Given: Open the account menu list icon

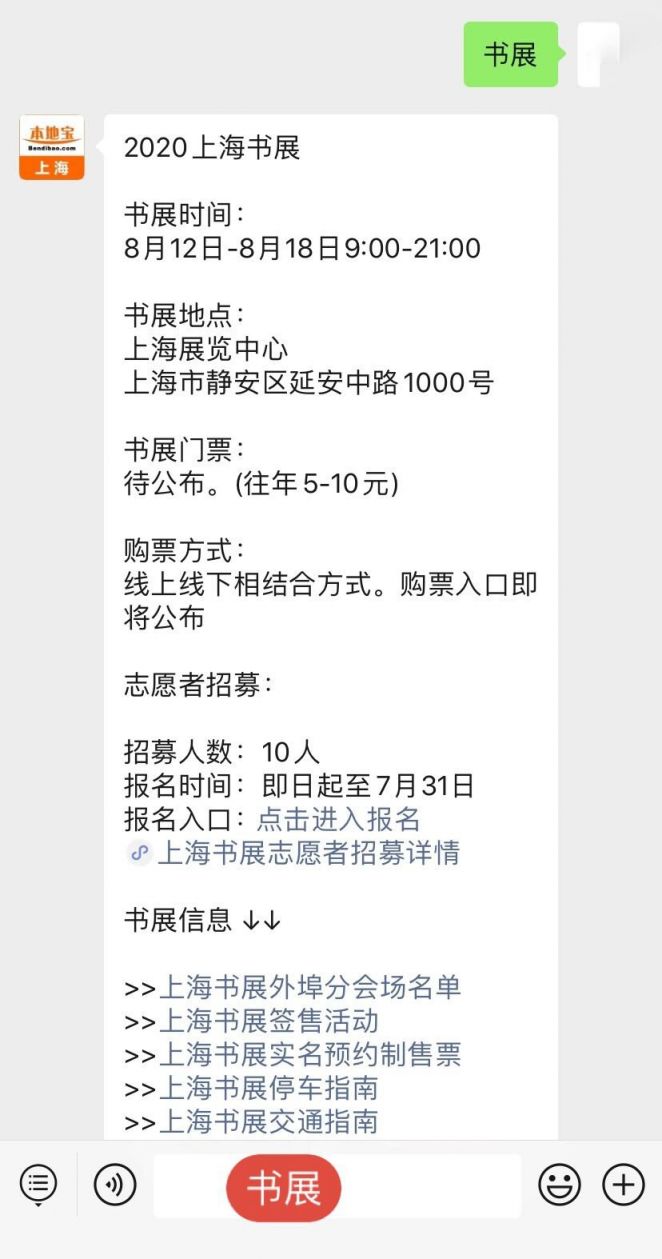Looking at the screenshot, I should pyautogui.click(x=38, y=1185).
